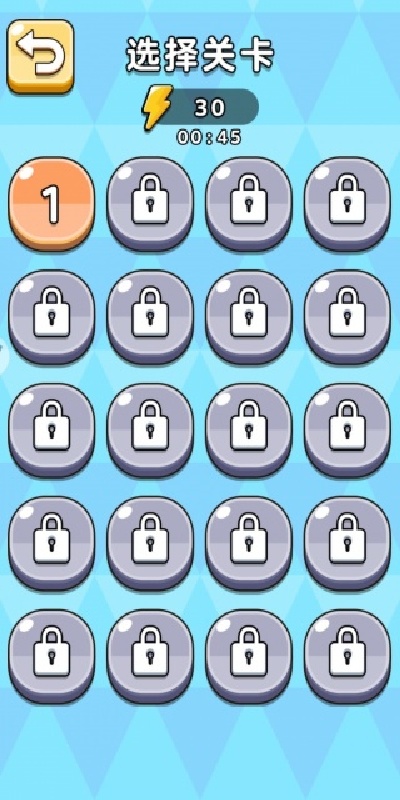Go back with the yellow return arrow

coord(40,57)
